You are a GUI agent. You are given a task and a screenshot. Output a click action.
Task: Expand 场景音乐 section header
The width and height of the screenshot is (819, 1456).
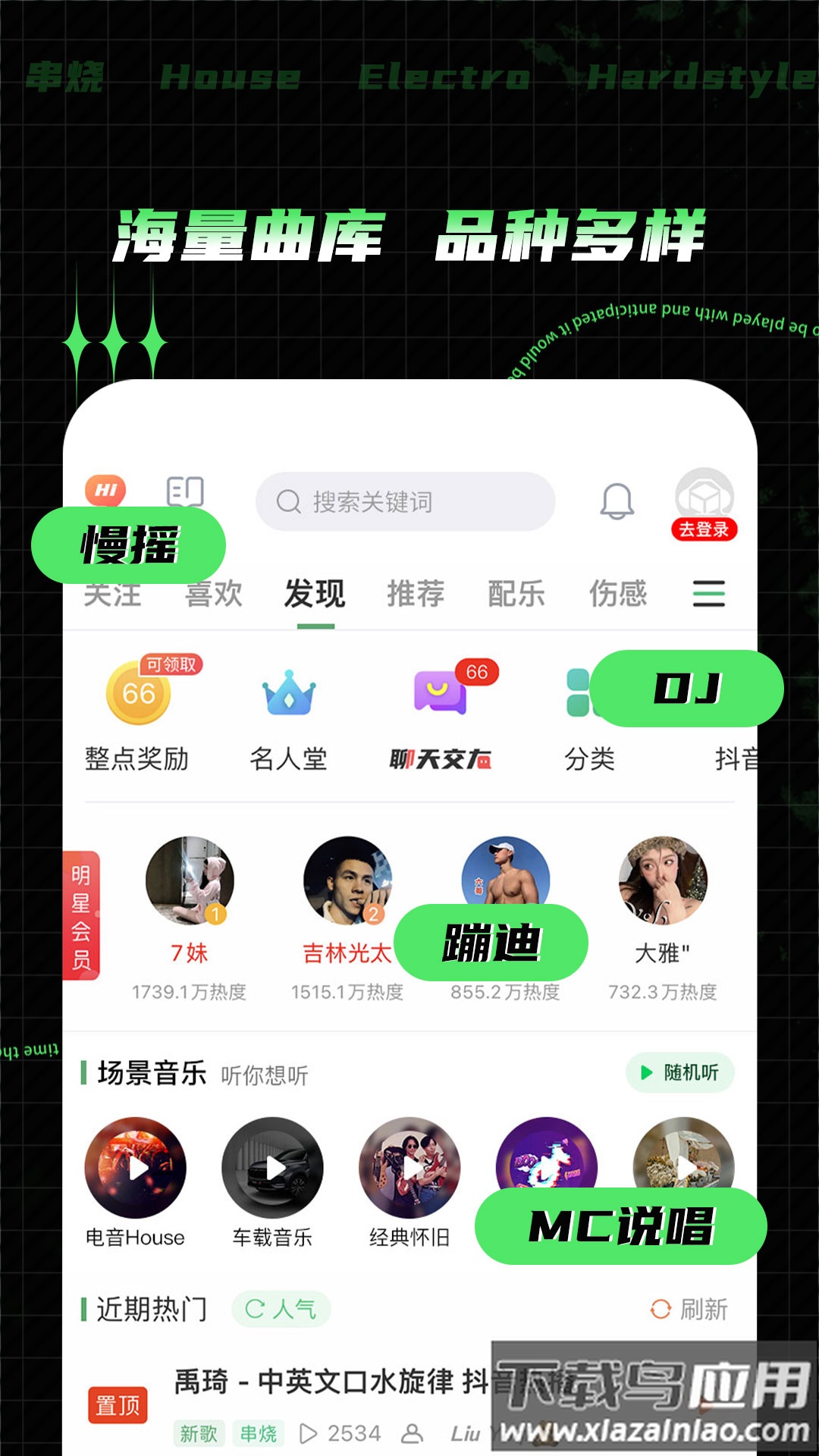[x=152, y=1072]
